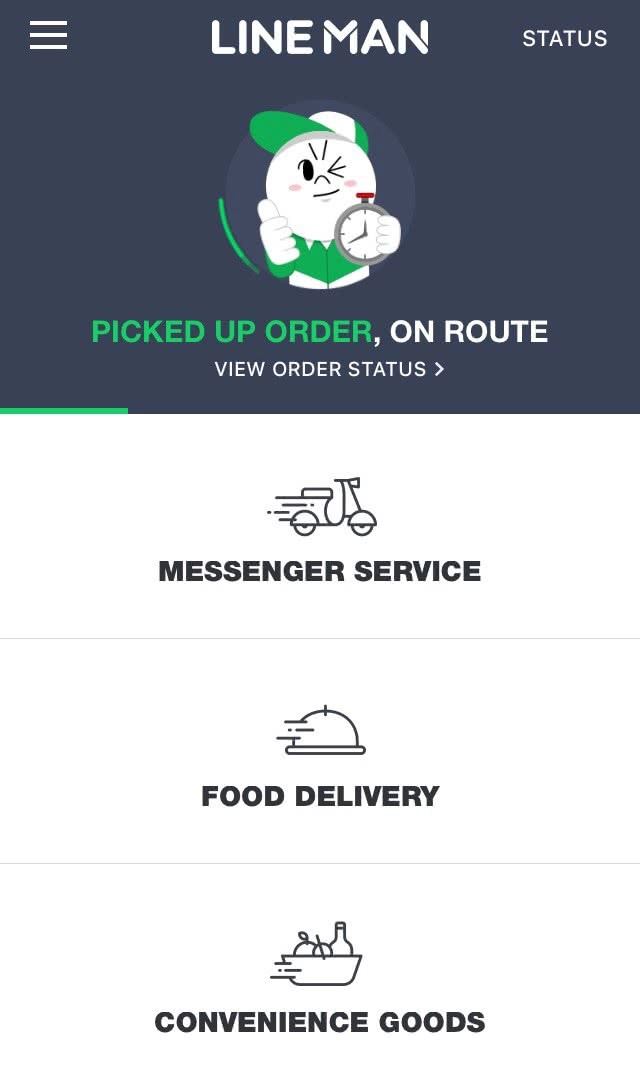
Task: View order status details
Action: tap(329, 369)
